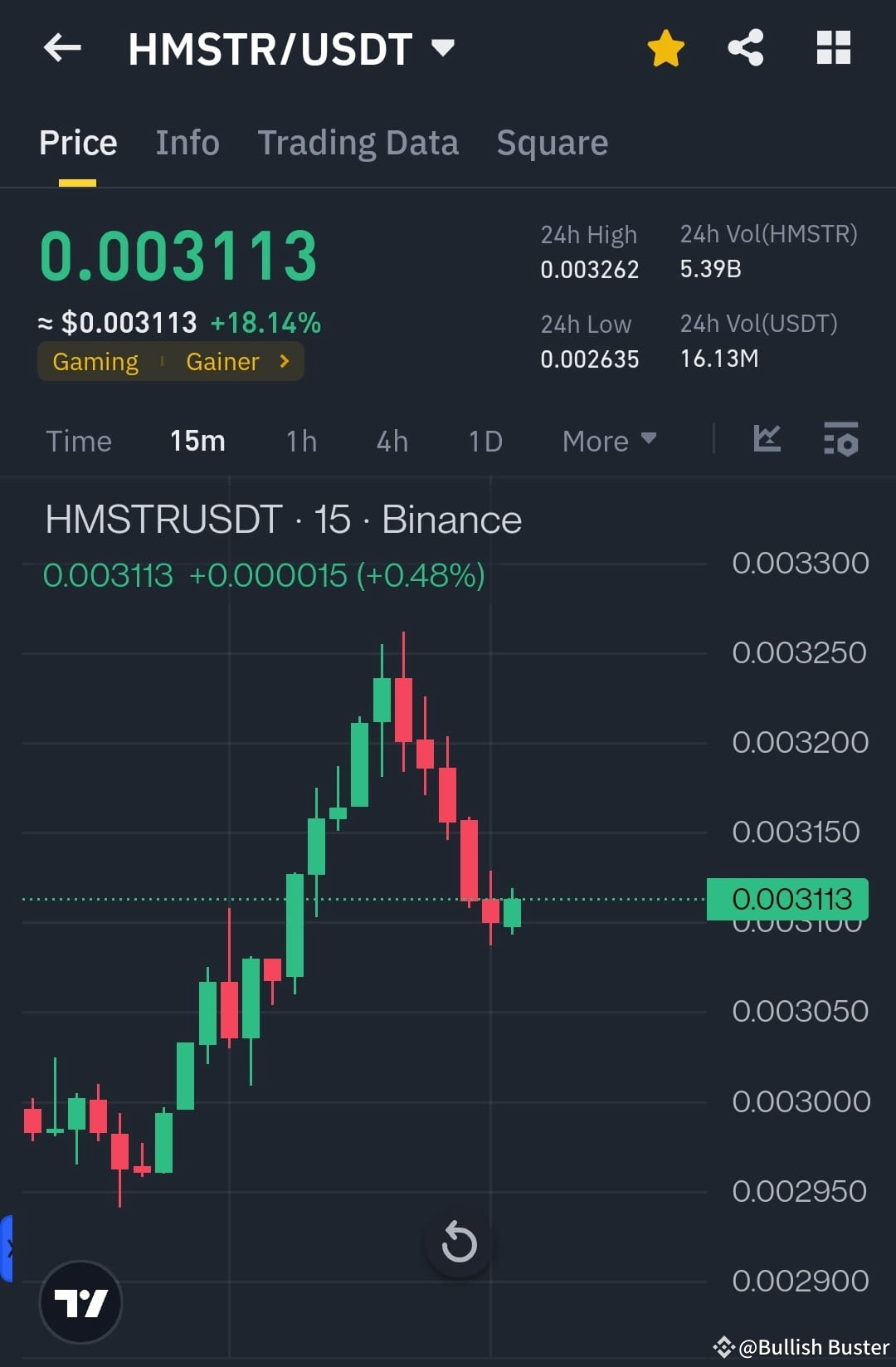Open the trading pair selector dropdown

444,47
